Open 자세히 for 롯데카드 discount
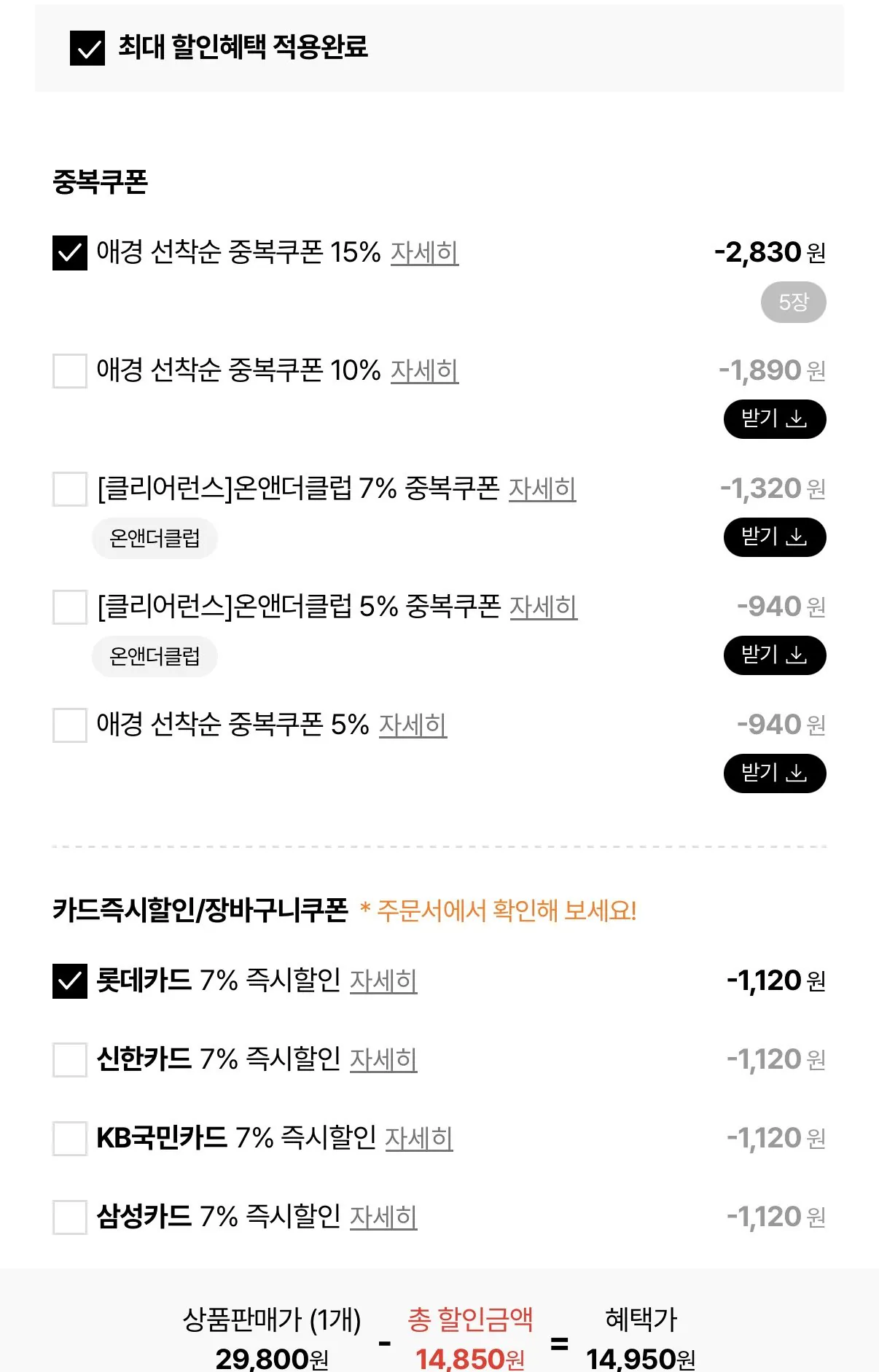This screenshot has width=879, height=1372. [383, 982]
